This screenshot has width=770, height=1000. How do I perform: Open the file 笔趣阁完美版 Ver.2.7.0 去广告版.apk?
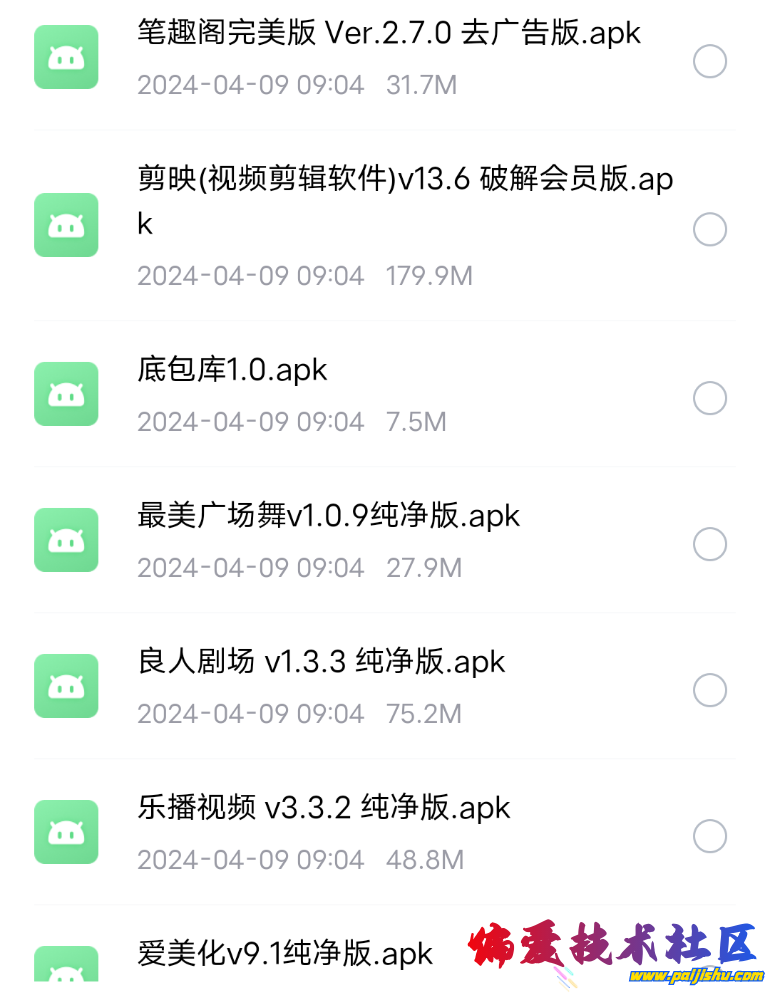(x=388, y=33)
